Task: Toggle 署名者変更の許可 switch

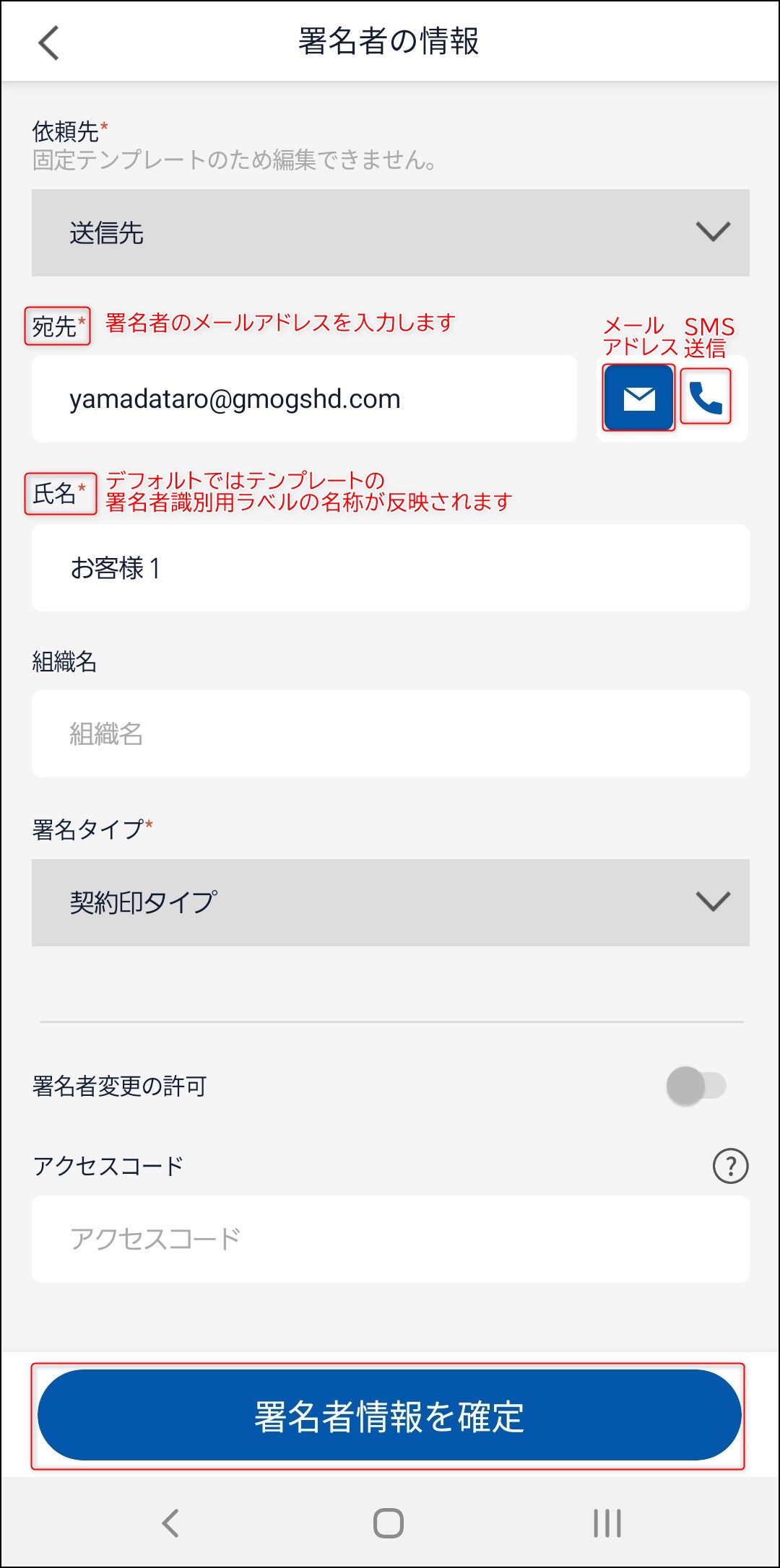Action: [x=695, y=1086]
